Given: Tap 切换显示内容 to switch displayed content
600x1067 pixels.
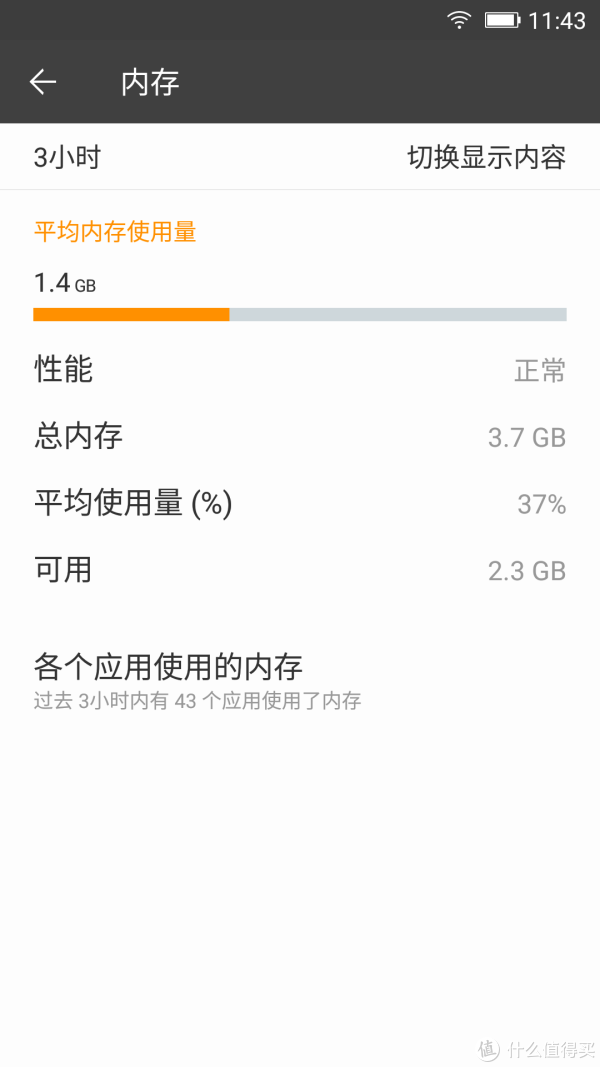Looking at the screenshot, I should [x=486, y=158].
